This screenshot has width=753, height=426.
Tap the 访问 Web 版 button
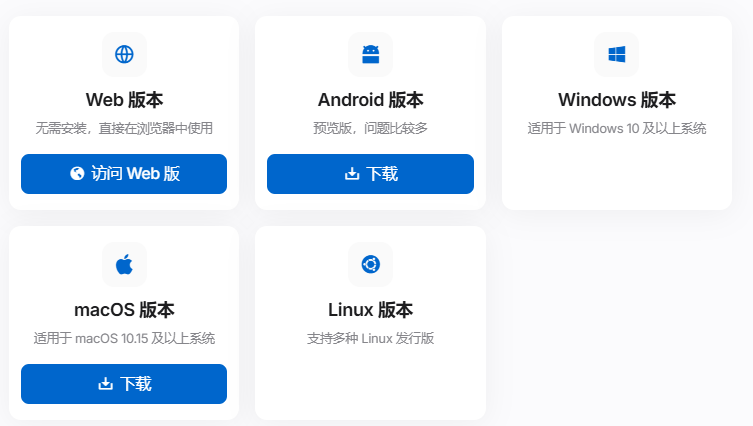(124, 174)
